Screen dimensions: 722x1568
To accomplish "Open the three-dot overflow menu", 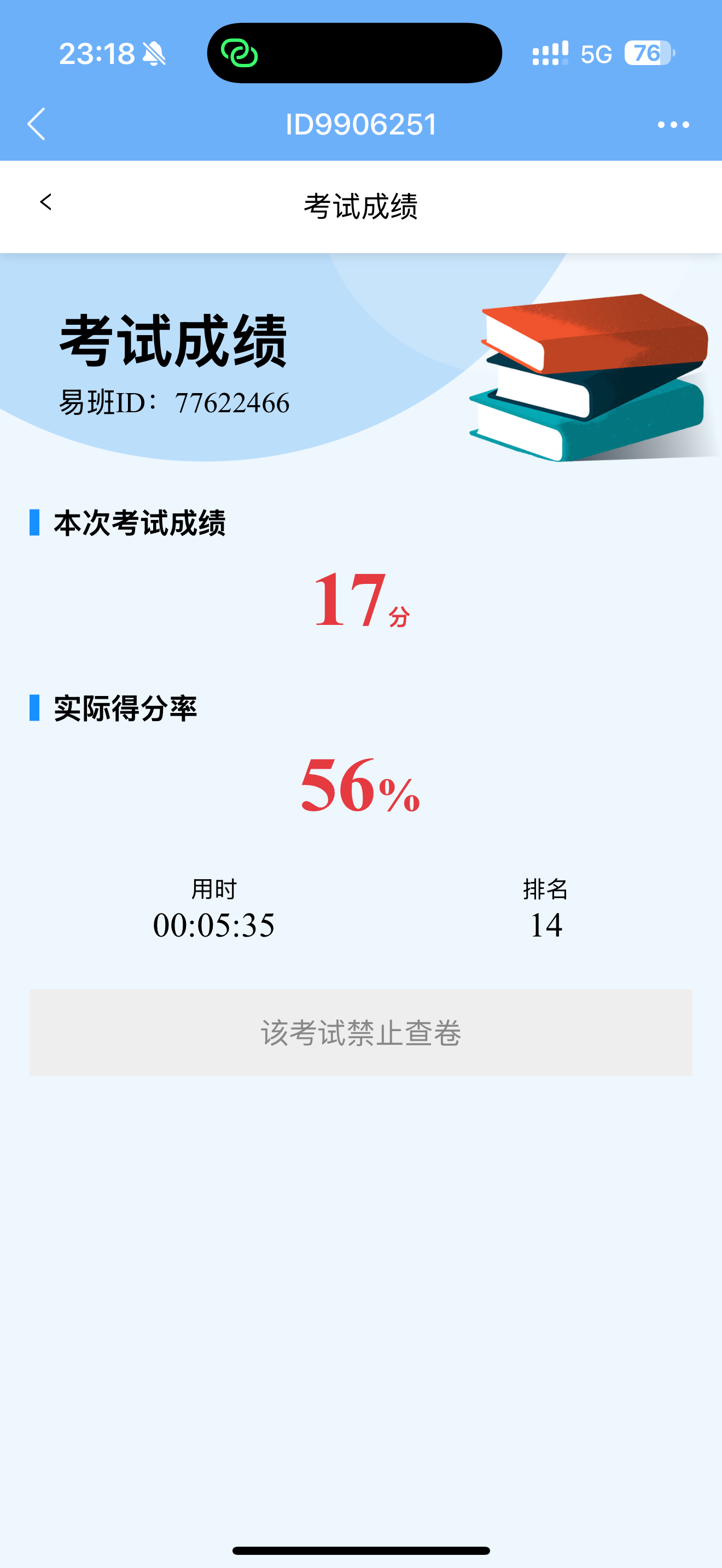I will click(x=673, y=125).
